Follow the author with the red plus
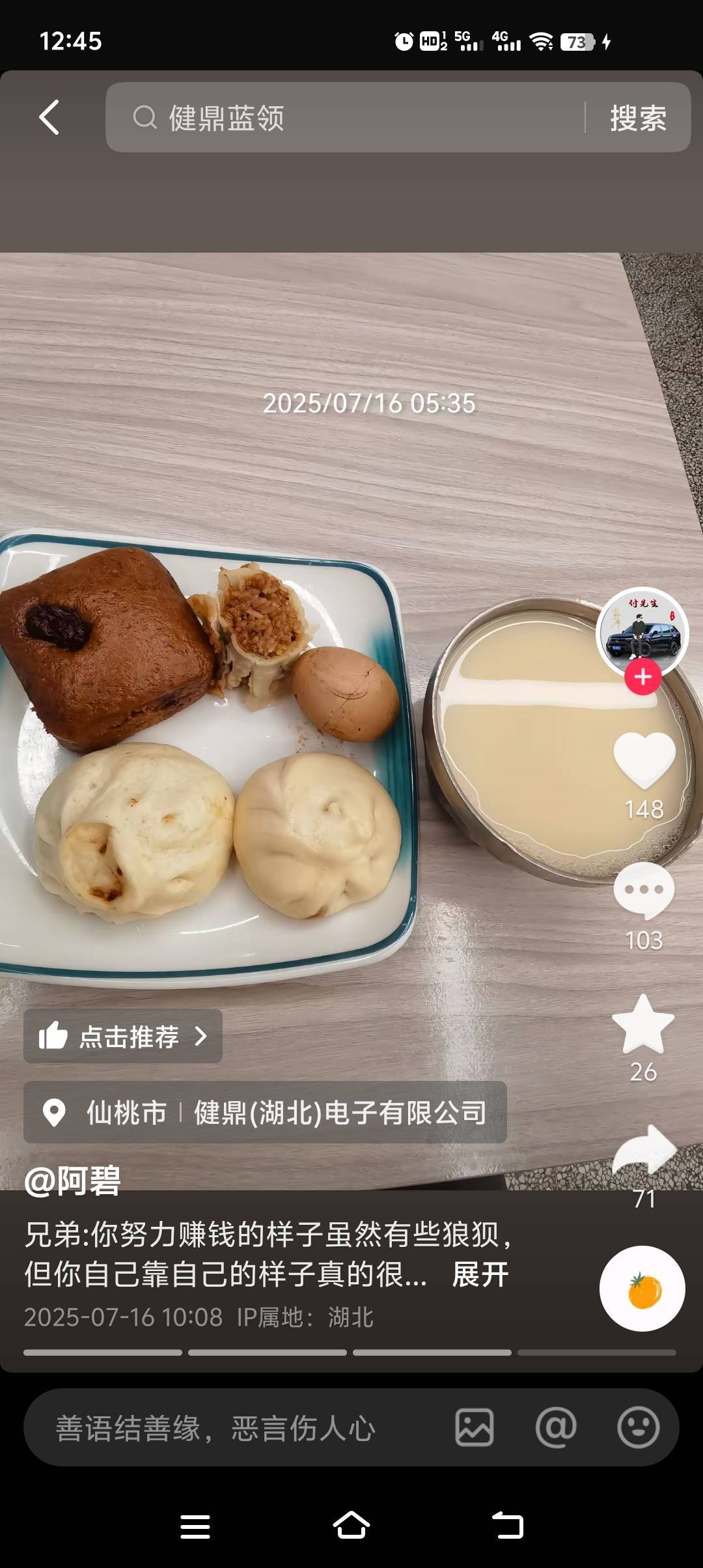The width and height of the screenshot is (703, 1568). coord(643,677)
